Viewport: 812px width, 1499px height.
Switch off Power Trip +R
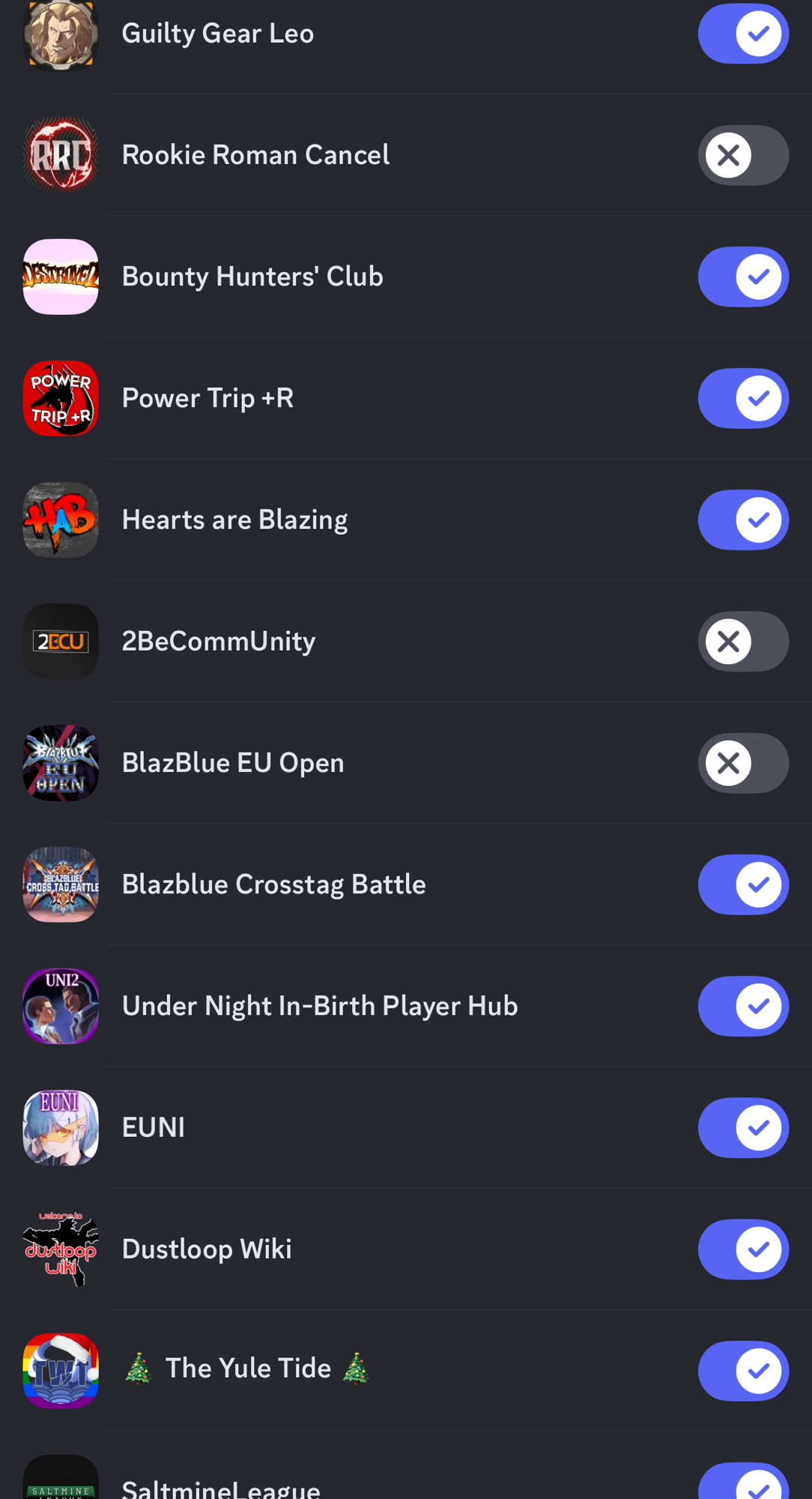pyautogui.click(x=742, y=398)
